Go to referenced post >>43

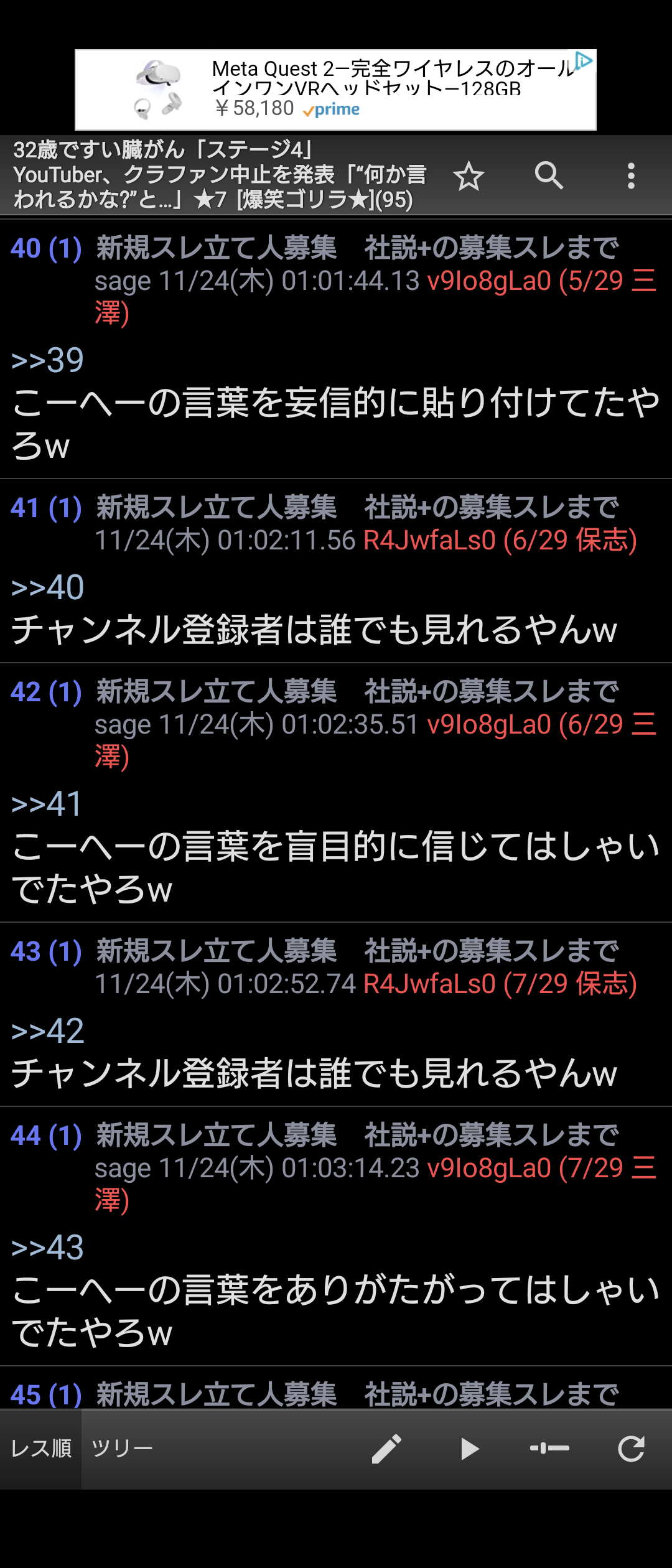(x=48, y=1248)
